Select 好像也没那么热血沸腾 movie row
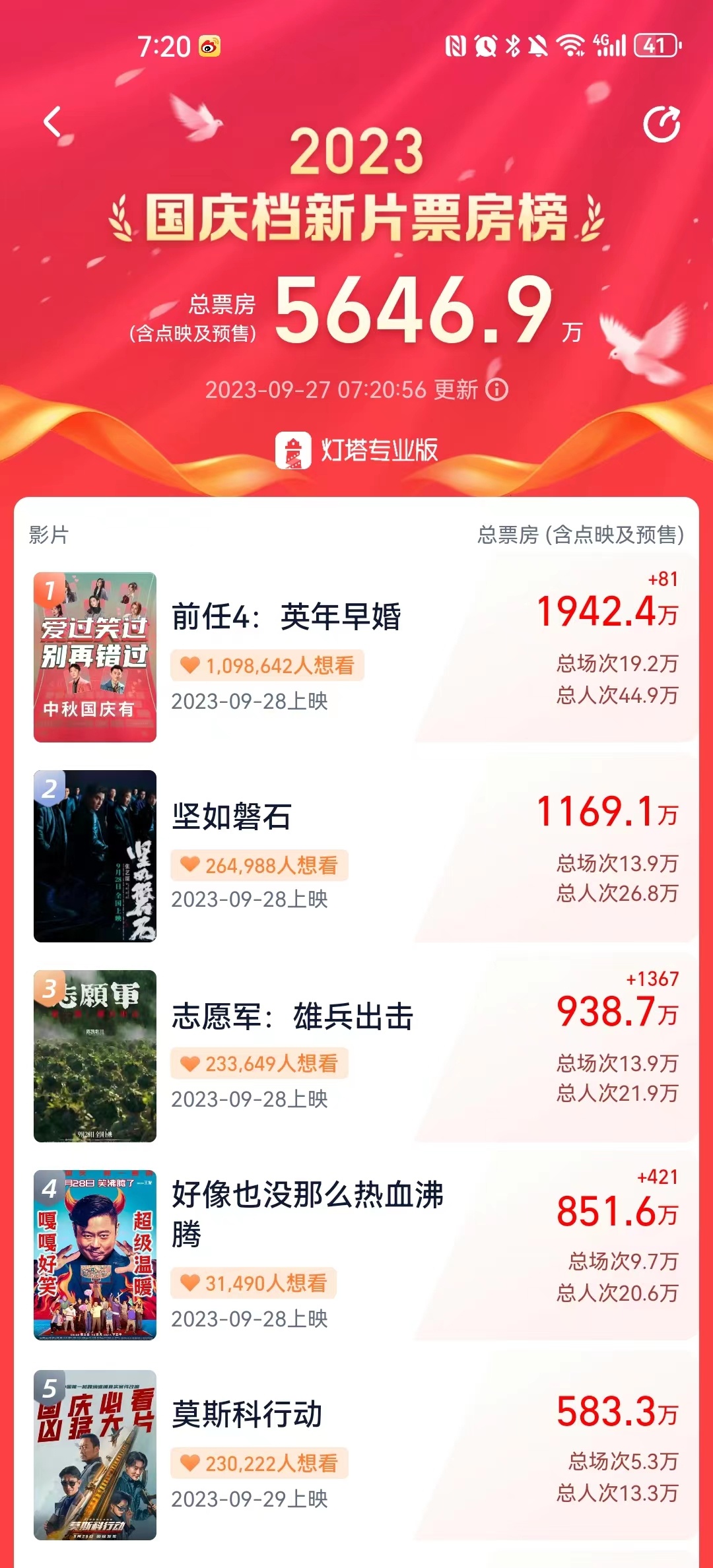Image resolution: width=713 pixels, height=1568 pixels. coord(307,1214)
